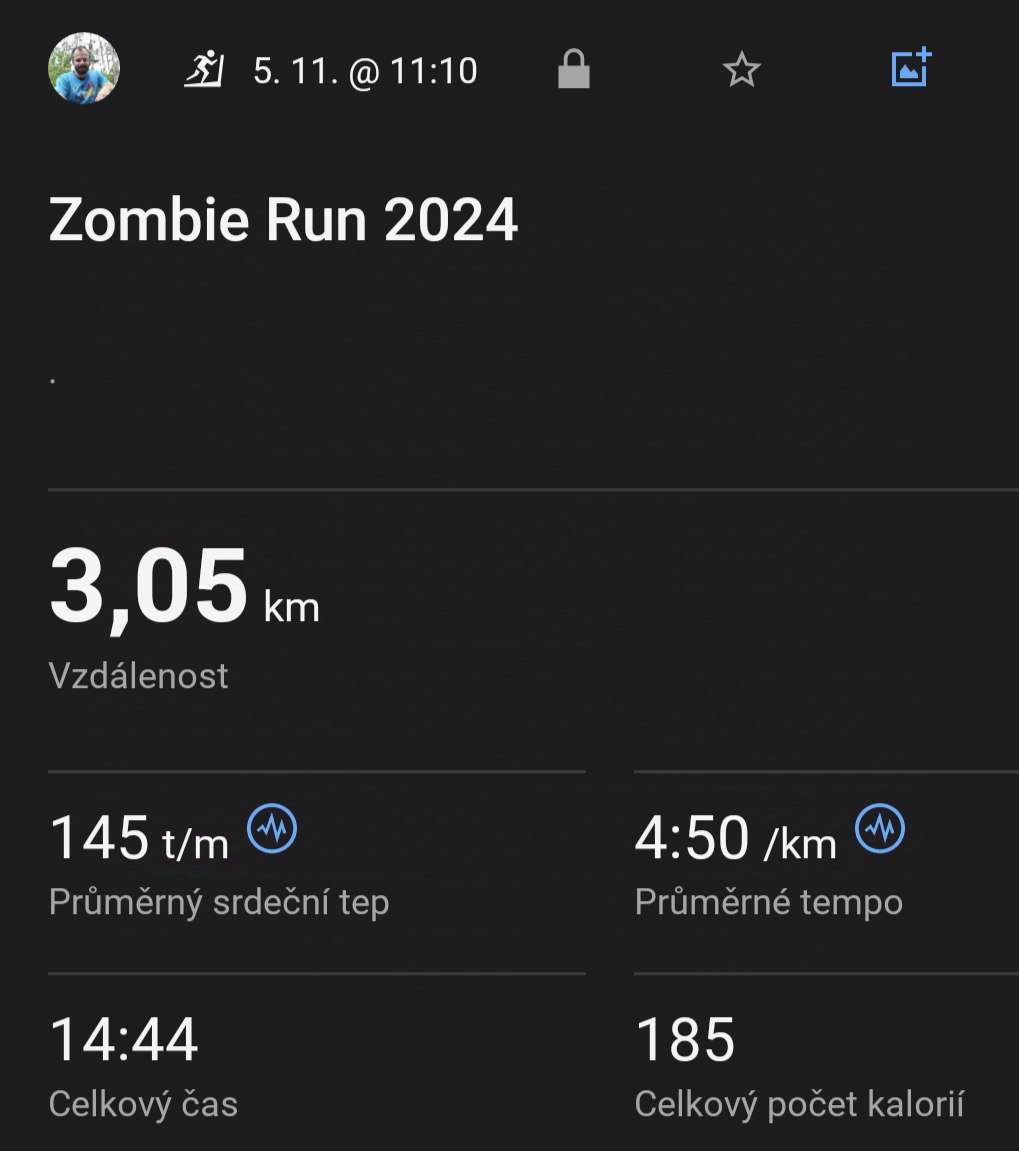1019x1151 pixels.
Task: Open the profile photo avatar
Action: pyautogui.click(x=84, y=69)
